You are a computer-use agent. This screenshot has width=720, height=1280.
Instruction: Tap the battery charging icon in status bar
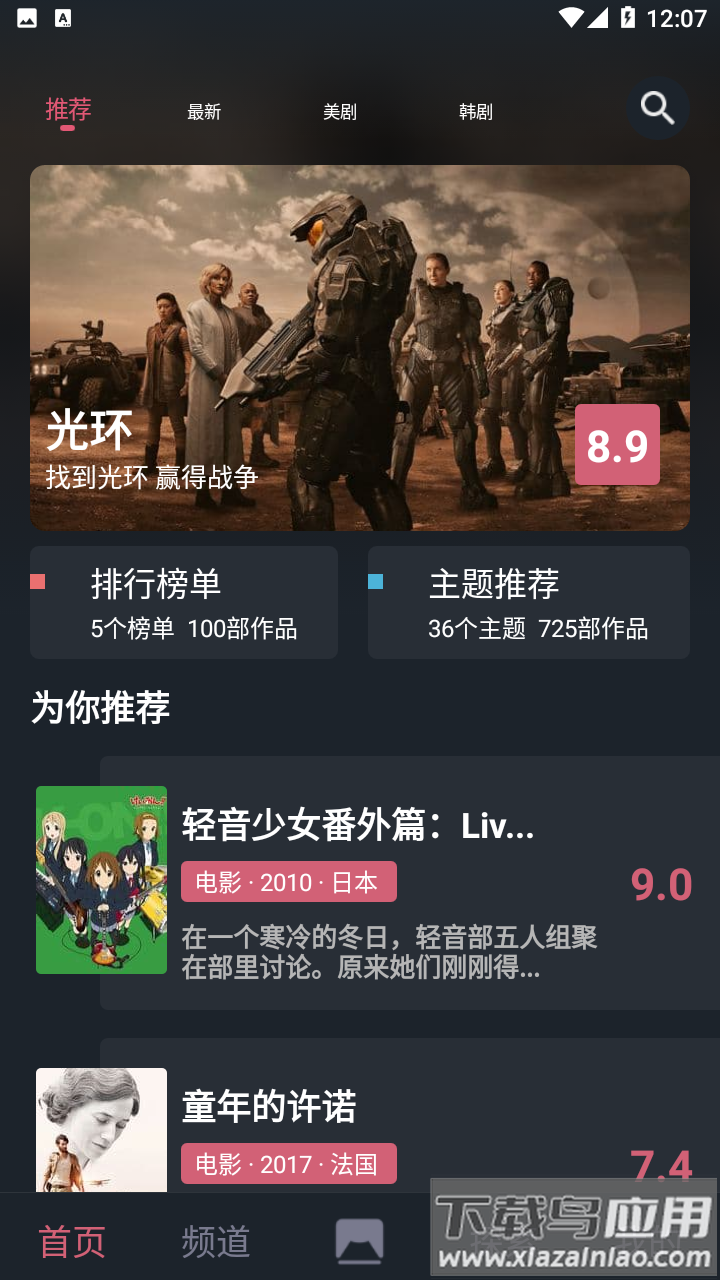tap(625, 17)
